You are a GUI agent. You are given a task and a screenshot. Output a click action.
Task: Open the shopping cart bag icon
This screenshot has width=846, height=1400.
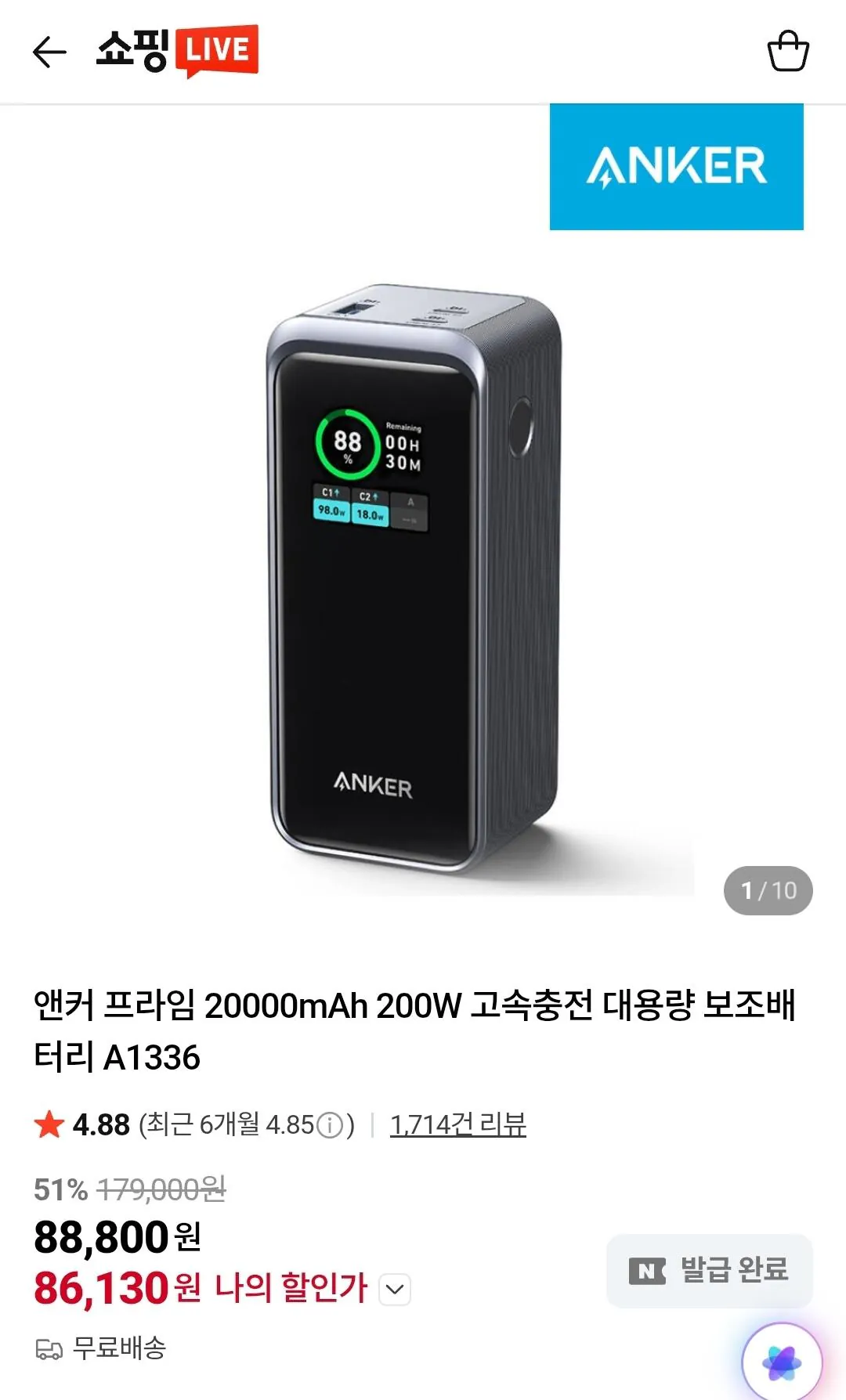point(790,50)
